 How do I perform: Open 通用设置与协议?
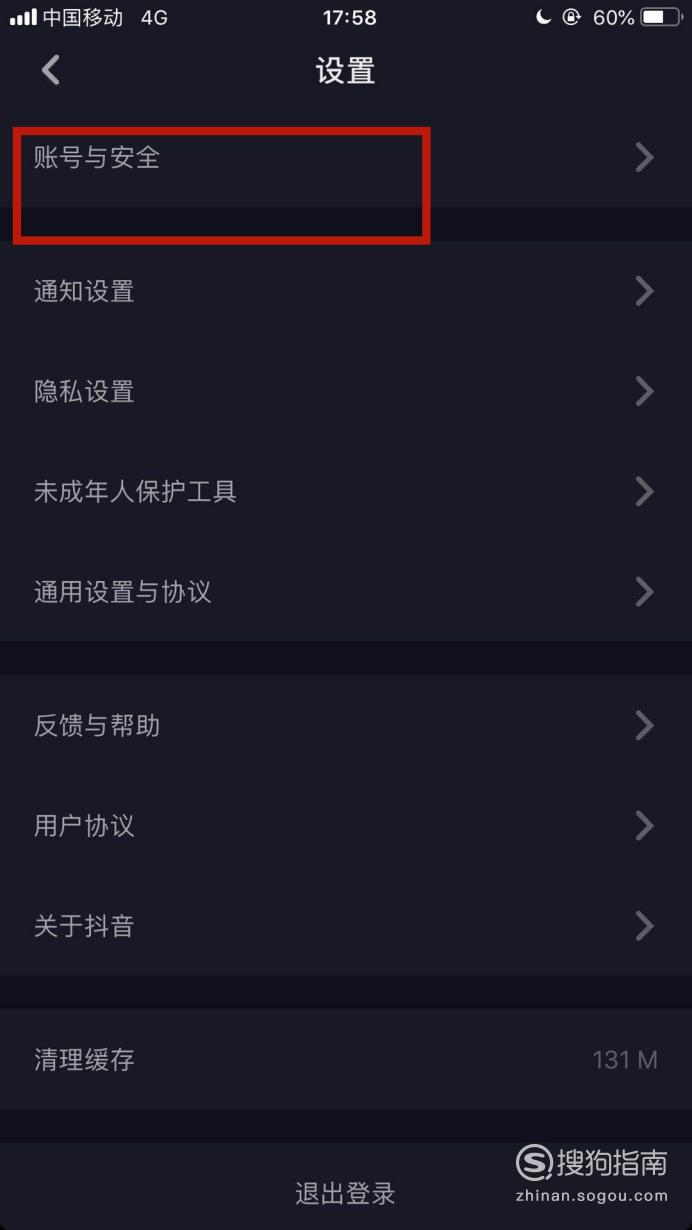point(346,591)
